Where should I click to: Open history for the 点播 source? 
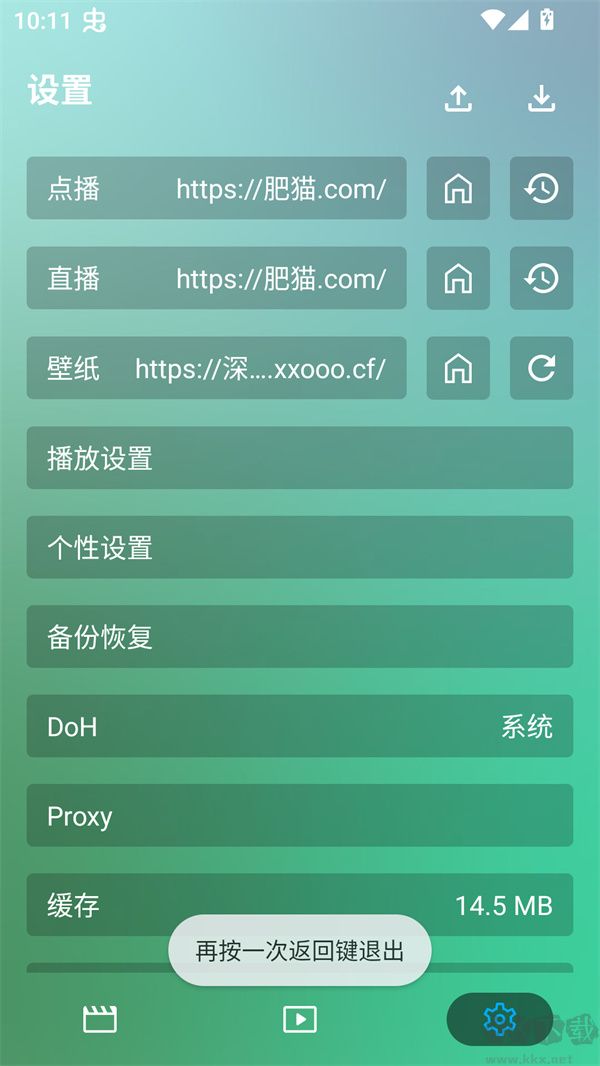point(541,188)
